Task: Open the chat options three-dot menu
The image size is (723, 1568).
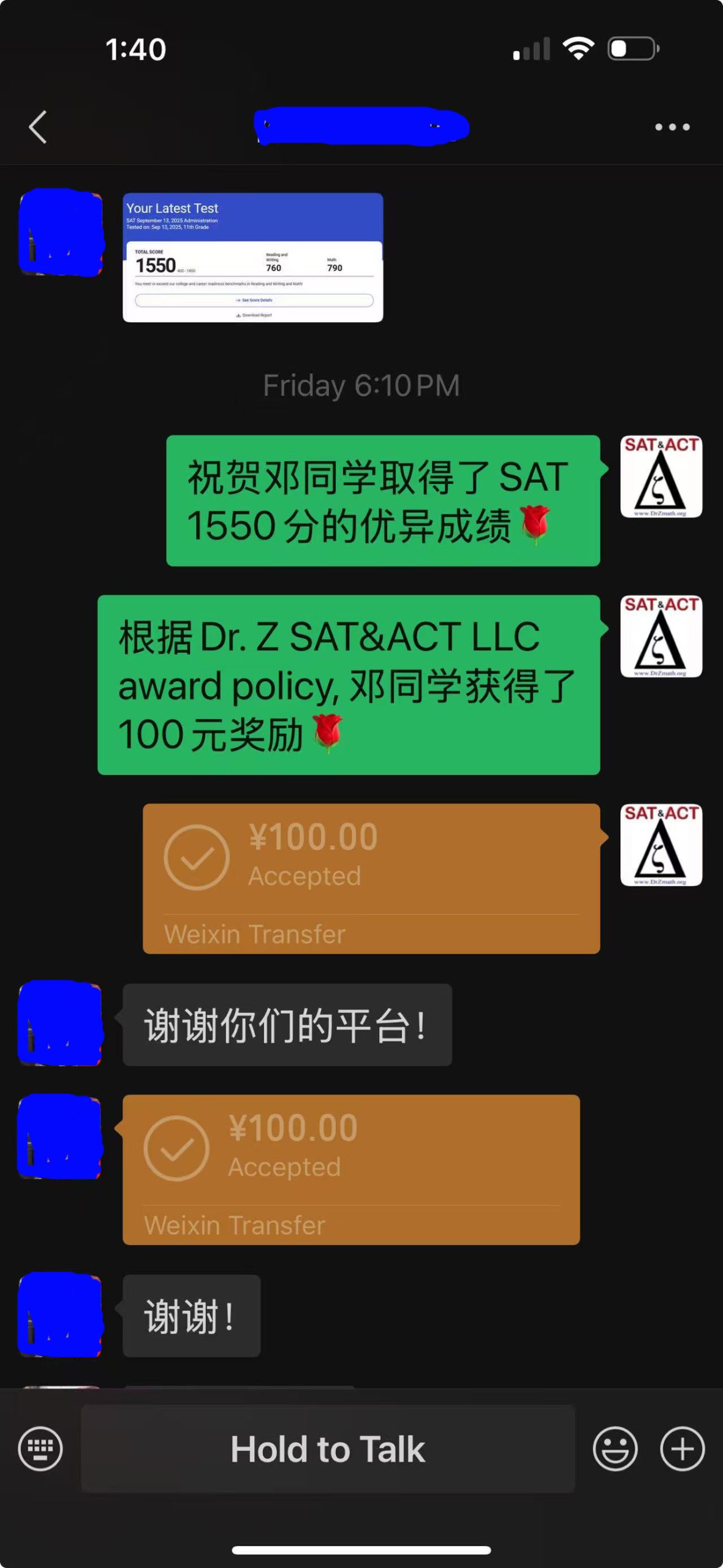Action: (672, 127)
